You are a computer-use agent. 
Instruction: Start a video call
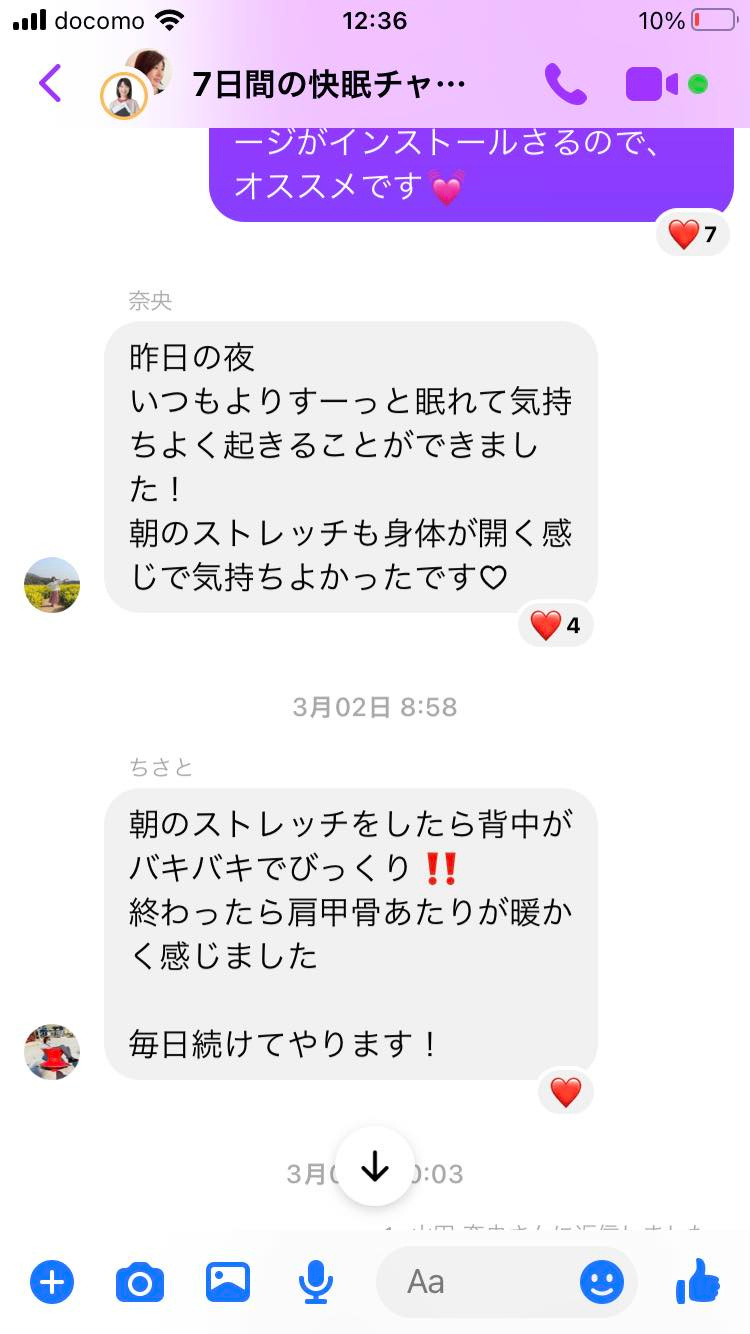pyautogui.click(x=652, y=84)
